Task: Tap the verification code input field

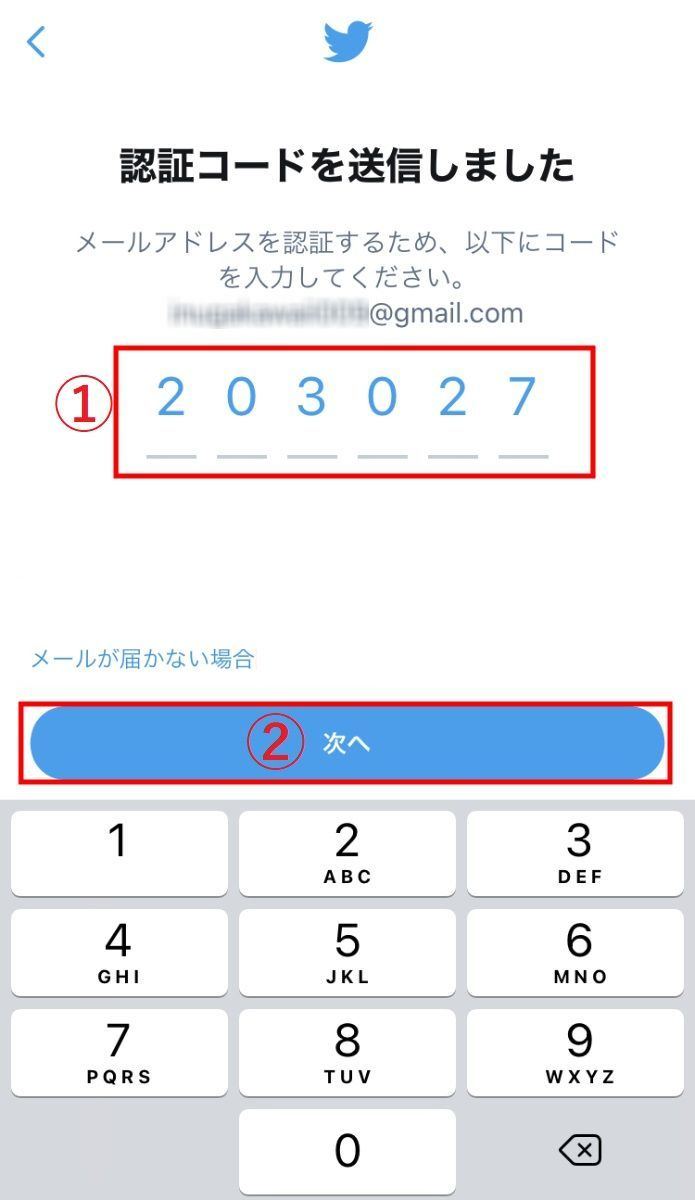Action: pos(347,412)
